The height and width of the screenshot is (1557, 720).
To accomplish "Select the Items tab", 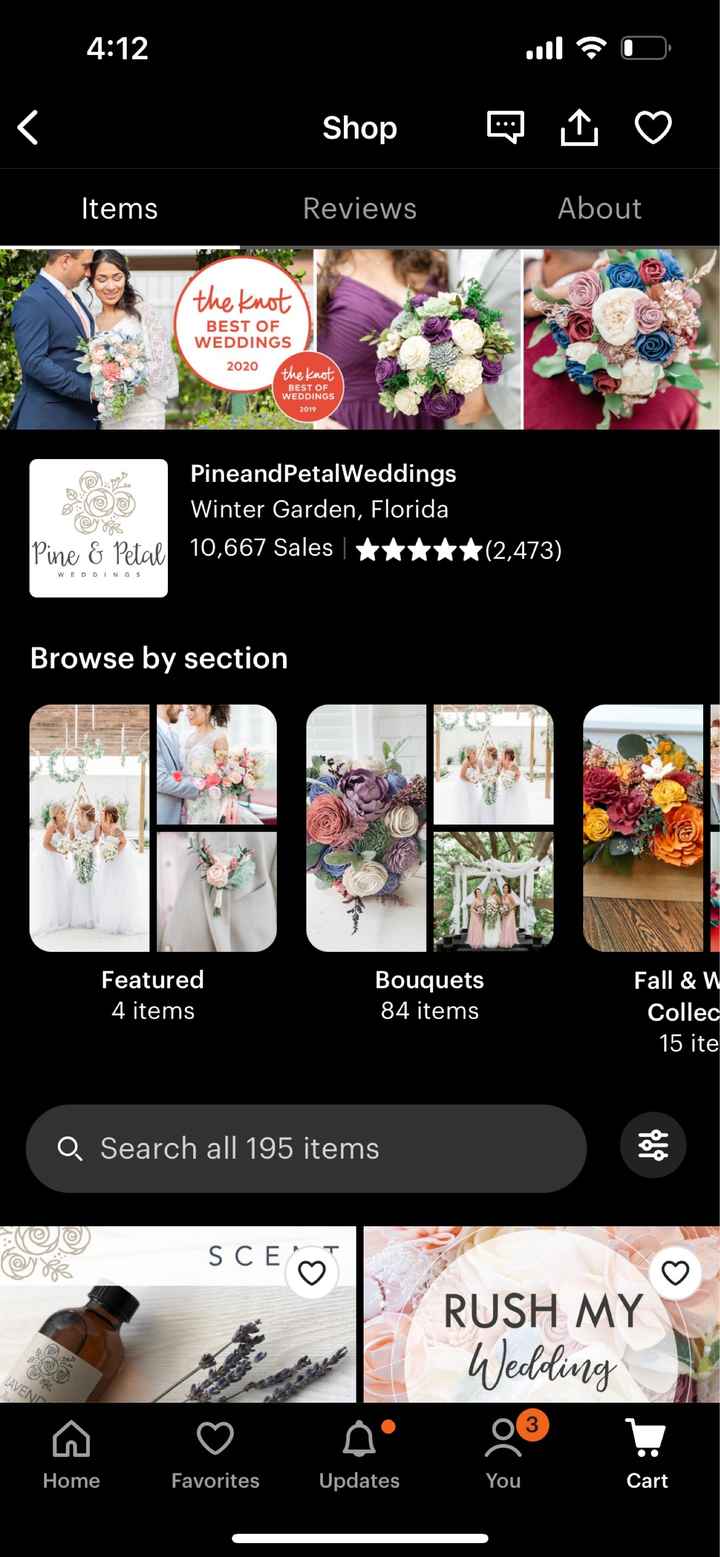I will pyautogui.click(x=119, y=208).
